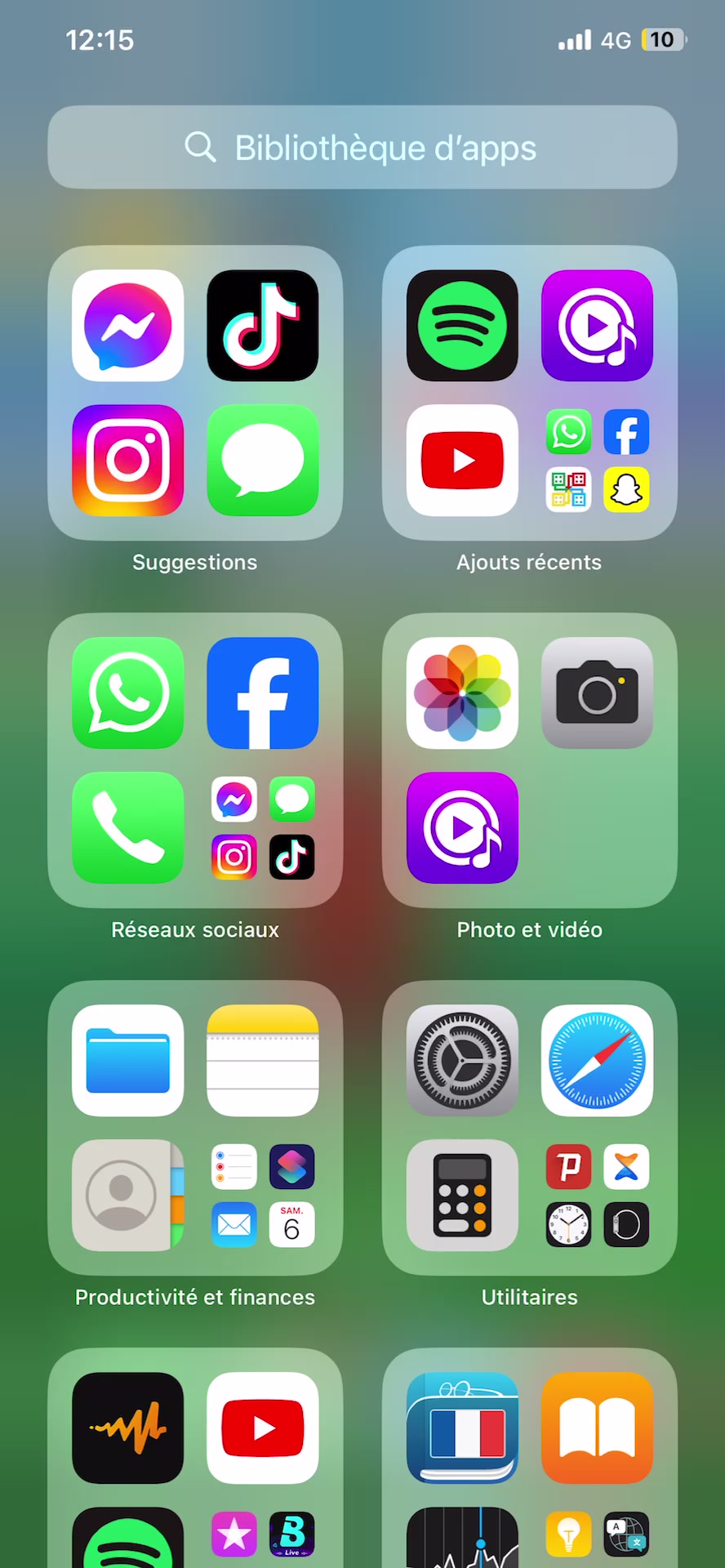Image resolution: width=725 pixels, height=1568 pixels.
Task: Open Messenger in Suggestions
Action: click(128, 326)
